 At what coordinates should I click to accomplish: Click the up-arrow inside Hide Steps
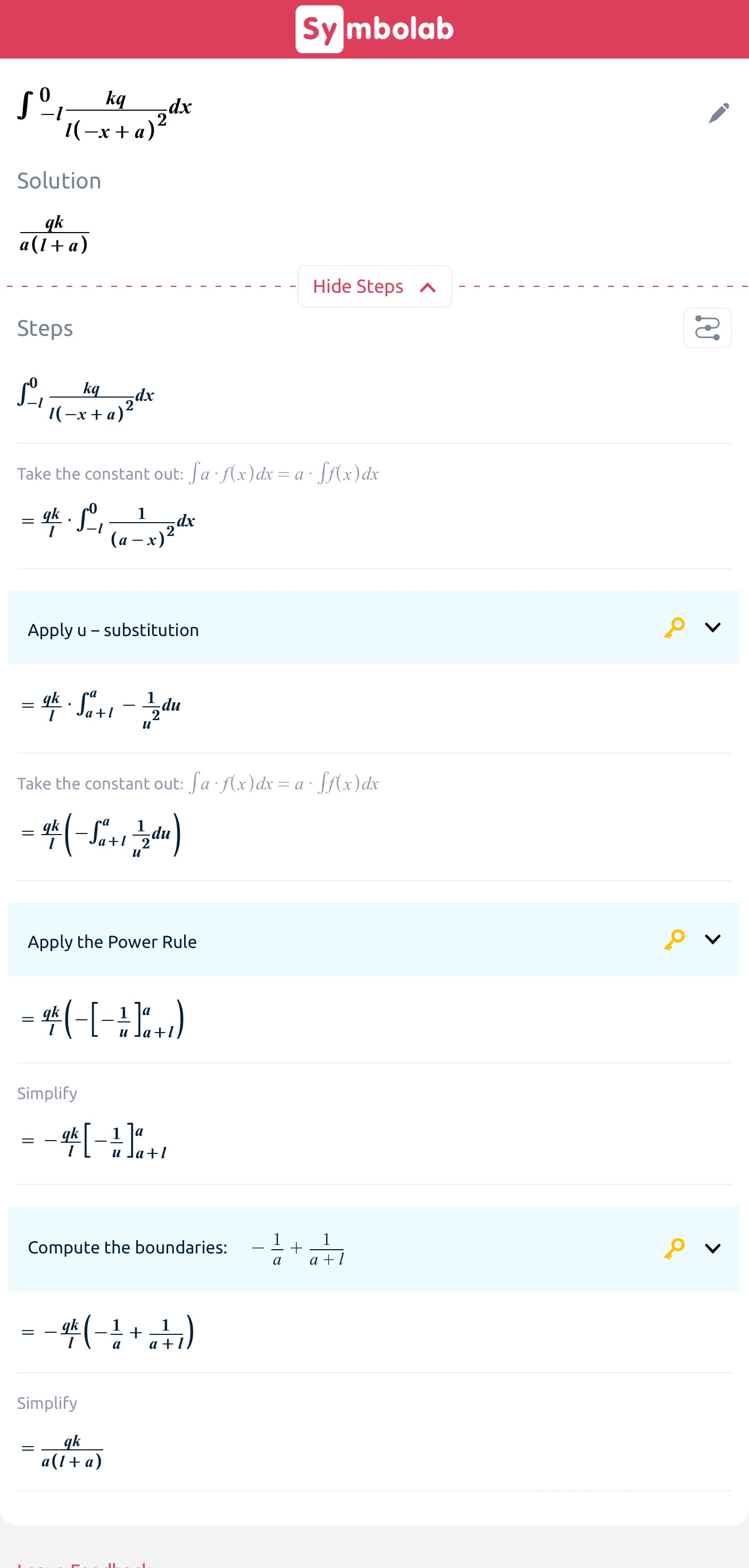[x=428, y=286]
